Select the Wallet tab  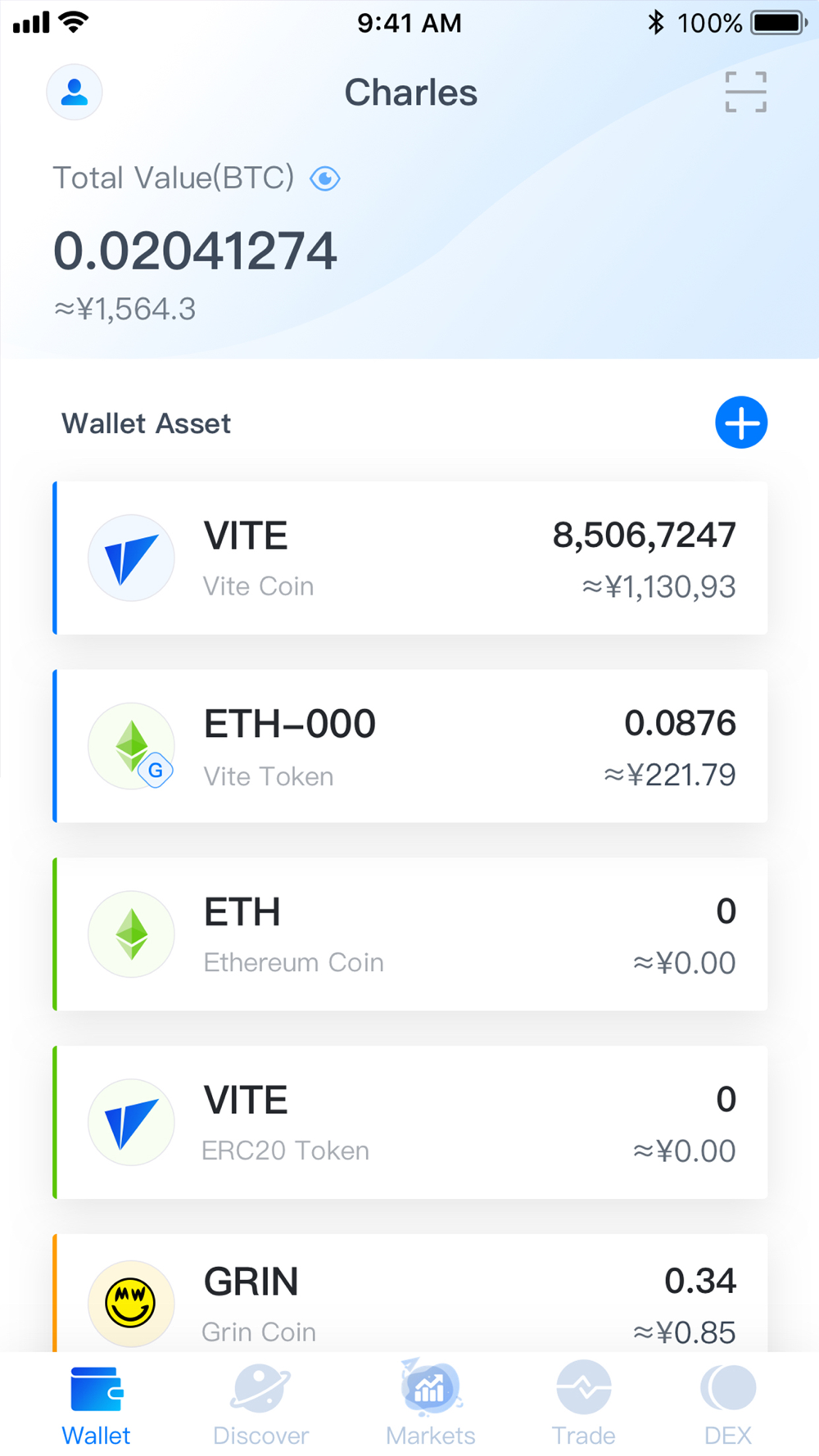point(96,1405)
